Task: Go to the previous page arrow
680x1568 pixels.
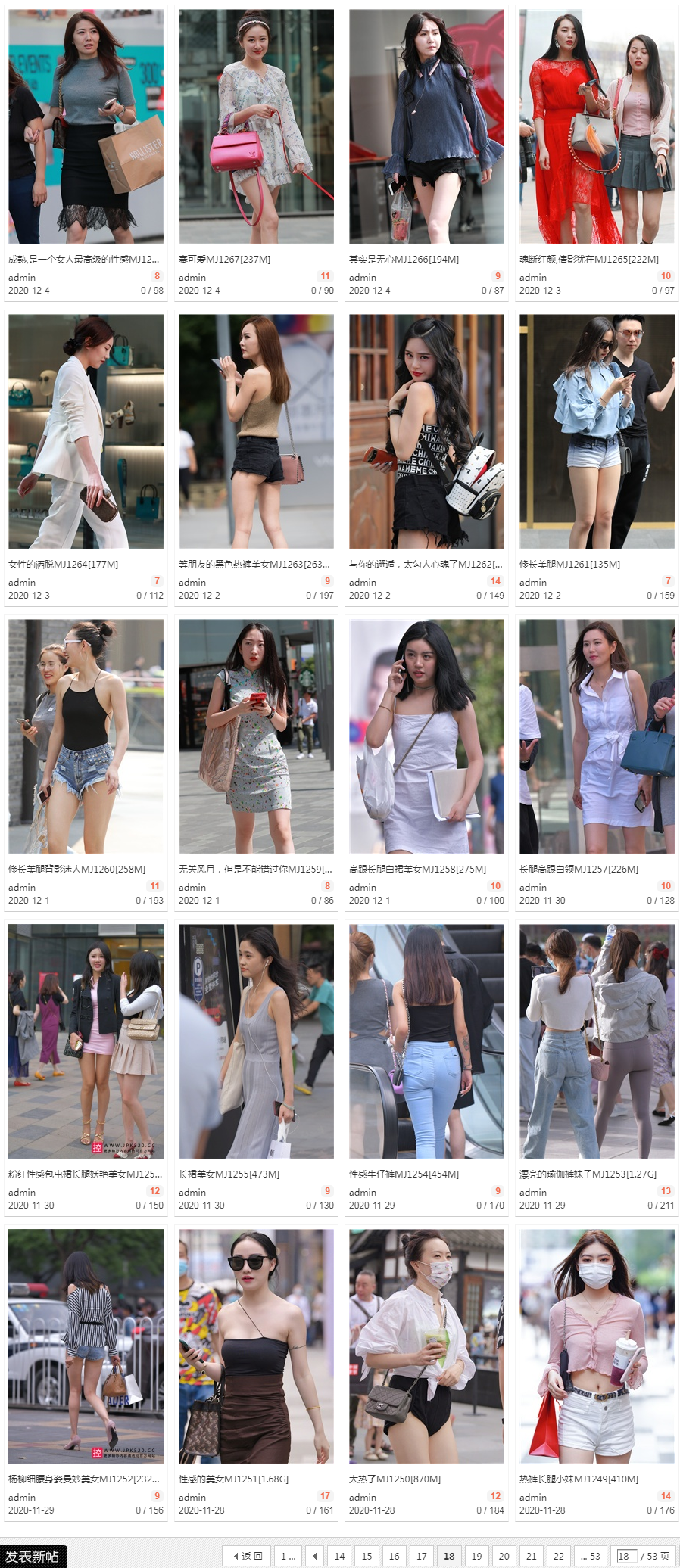Action: coord(315,1556)
